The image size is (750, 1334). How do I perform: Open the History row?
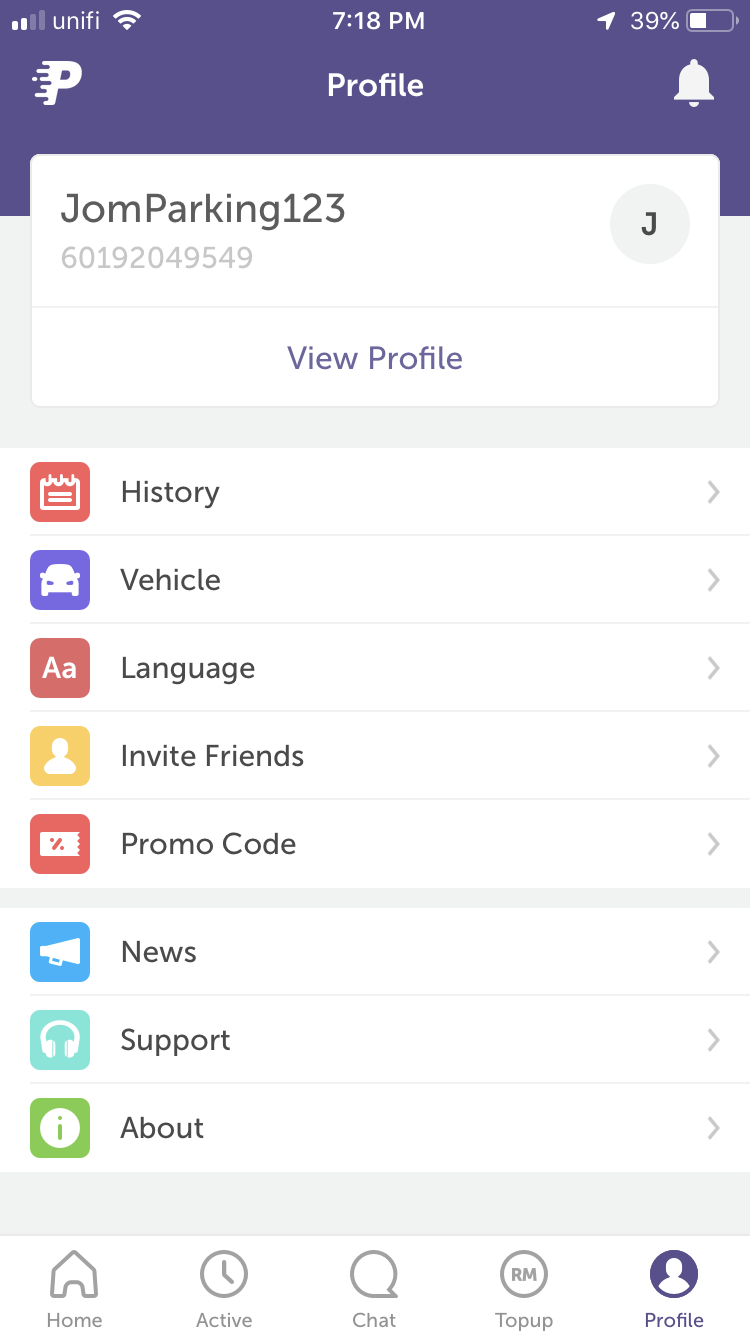[375, 492]
